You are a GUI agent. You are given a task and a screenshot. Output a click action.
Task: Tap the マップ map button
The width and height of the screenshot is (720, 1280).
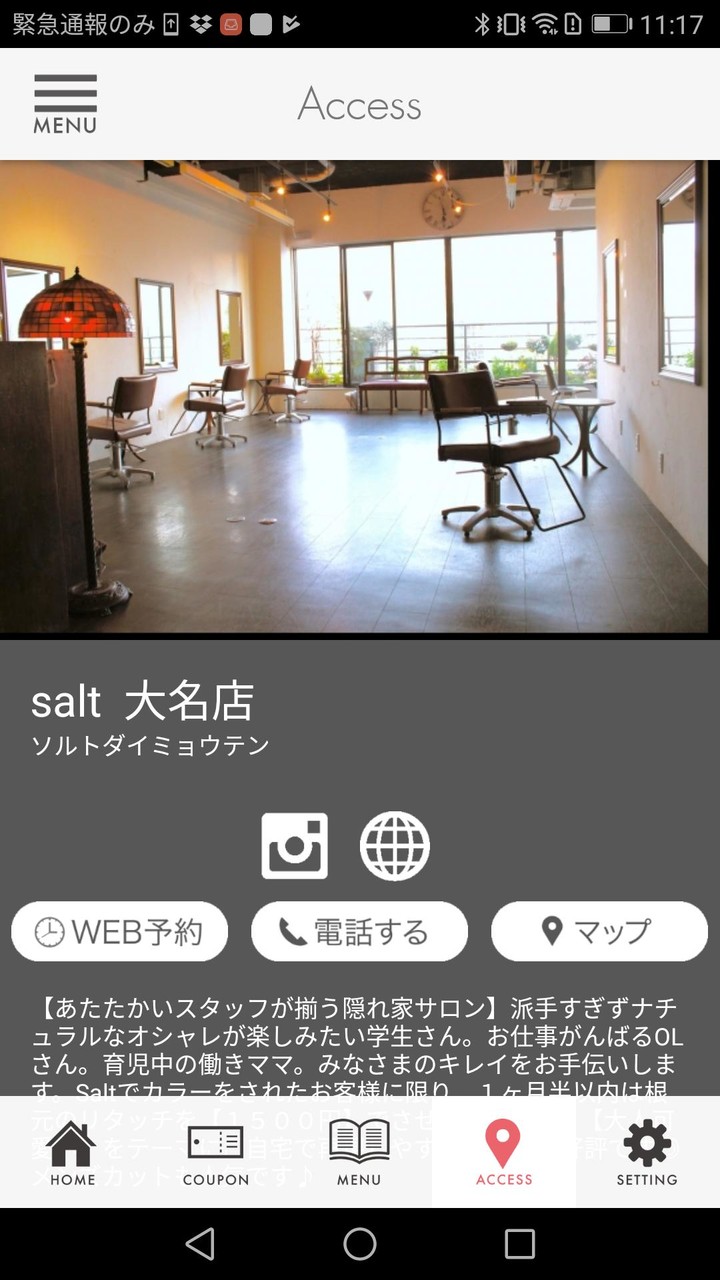[x=598, y=930]
